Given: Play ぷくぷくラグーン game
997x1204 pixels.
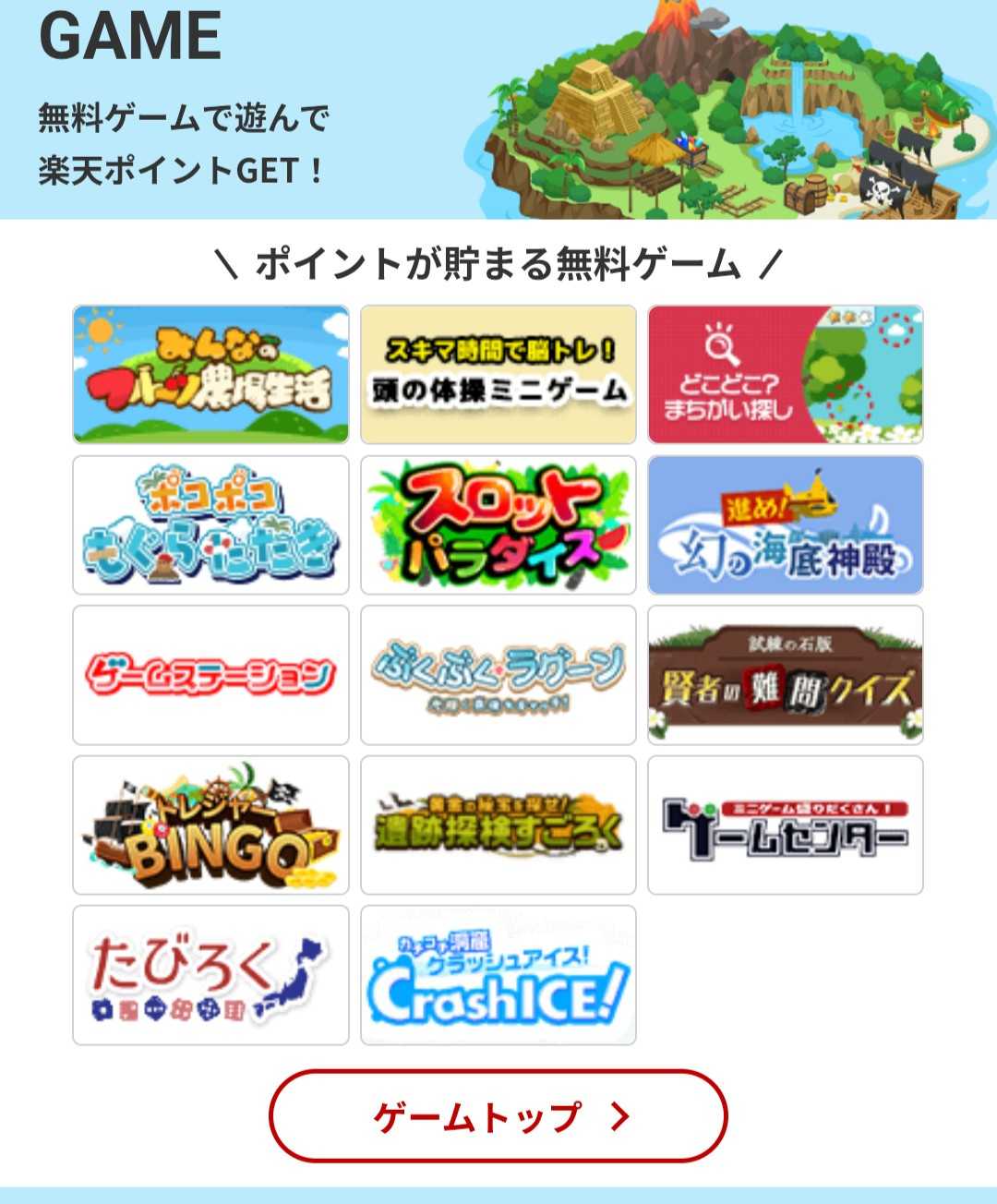Looking at the screenshot, I should [x=498, y=674].
